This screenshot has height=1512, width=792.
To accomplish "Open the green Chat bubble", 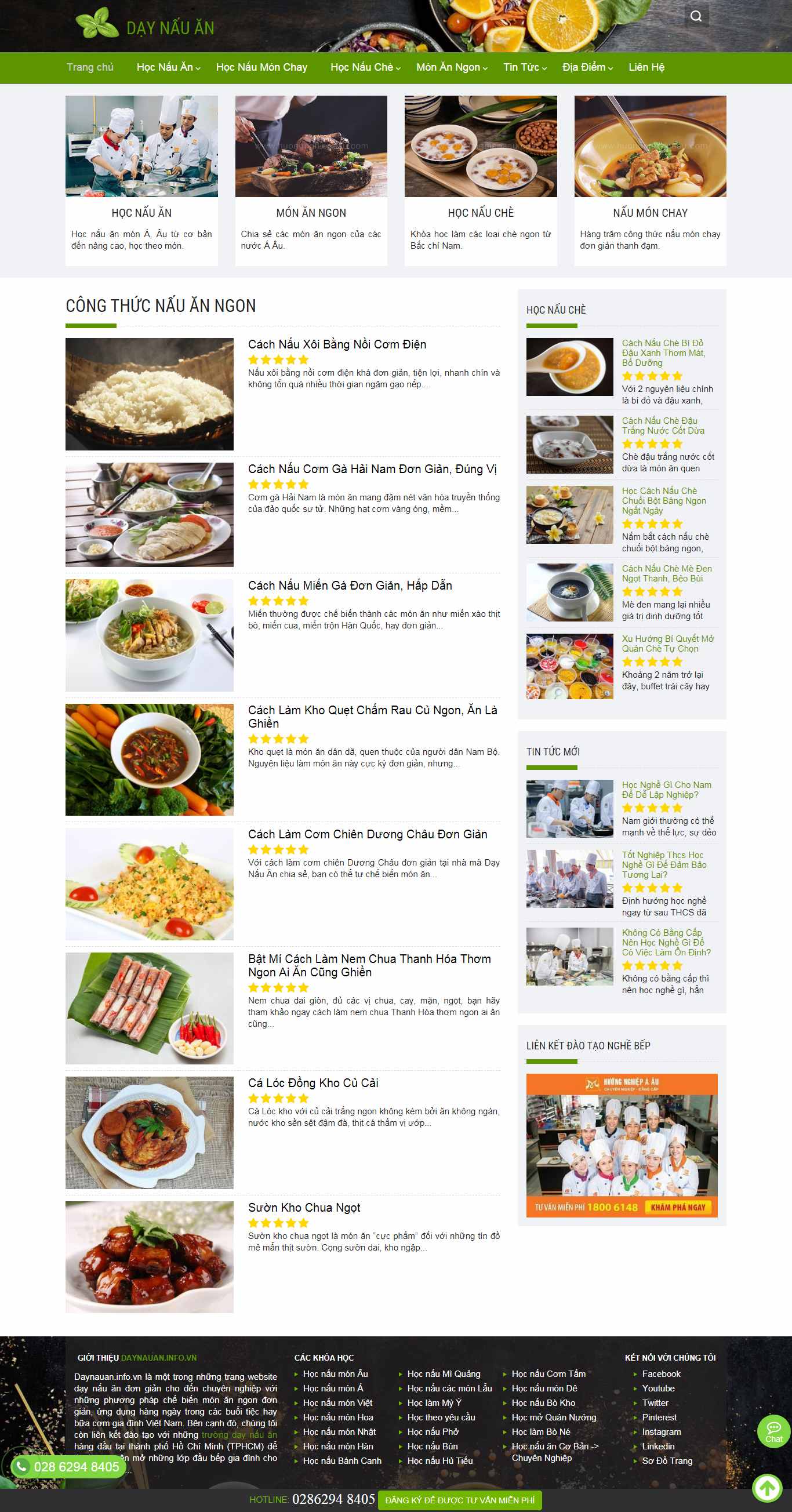I will tap(773, 1431).
